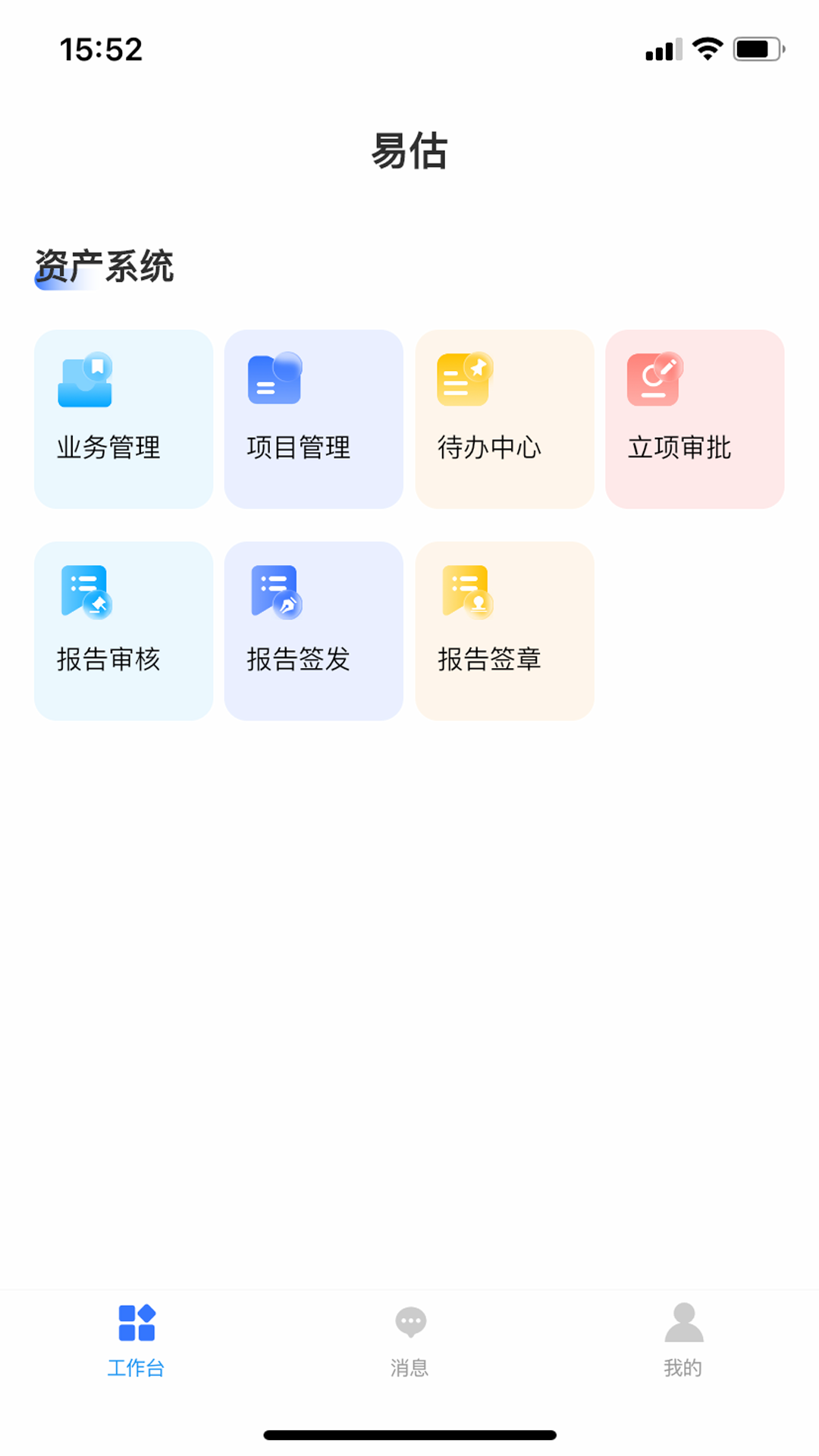Launch the 报告签发 card
The height and width of the screenshot is (1456, 819).
pos(313,630)
